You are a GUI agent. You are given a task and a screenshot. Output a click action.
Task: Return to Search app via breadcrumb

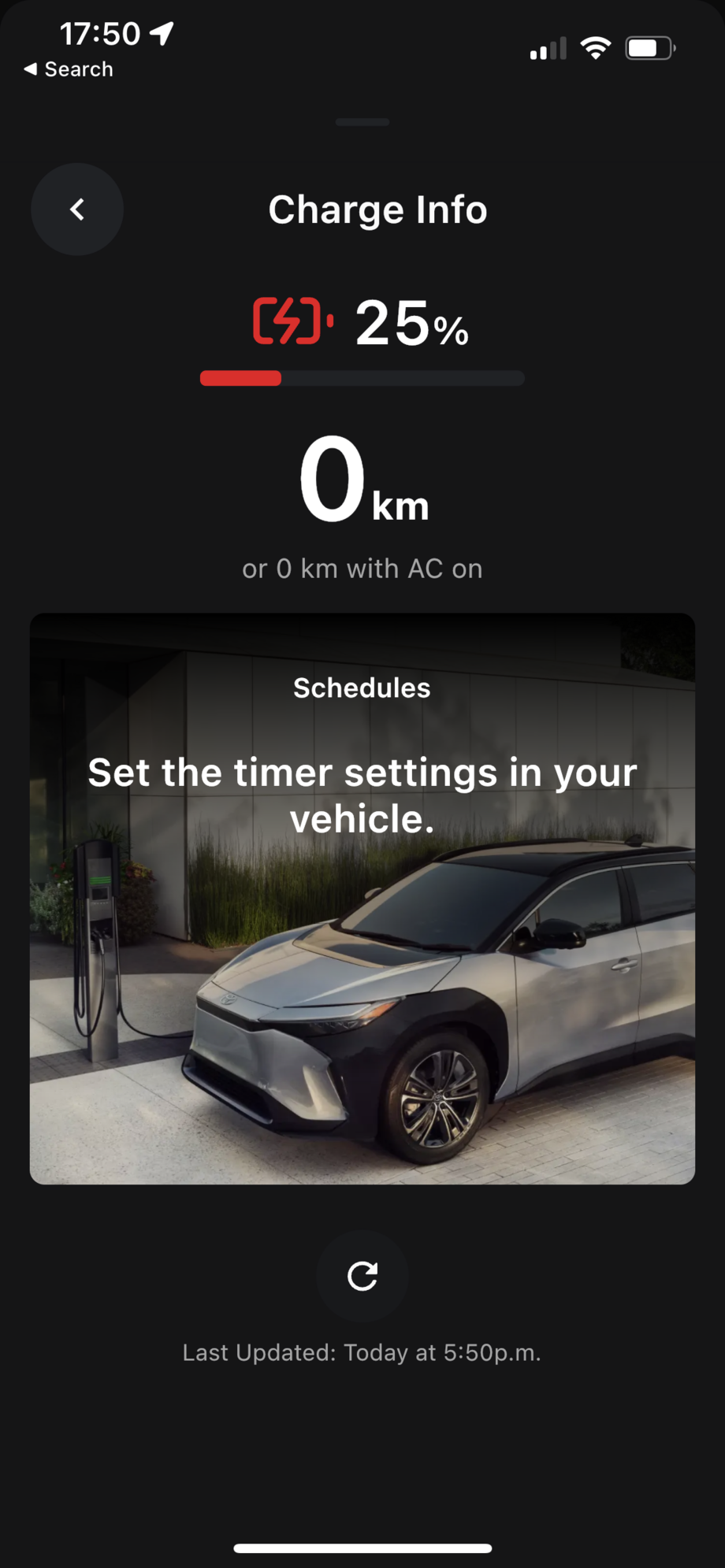(69, 69)
